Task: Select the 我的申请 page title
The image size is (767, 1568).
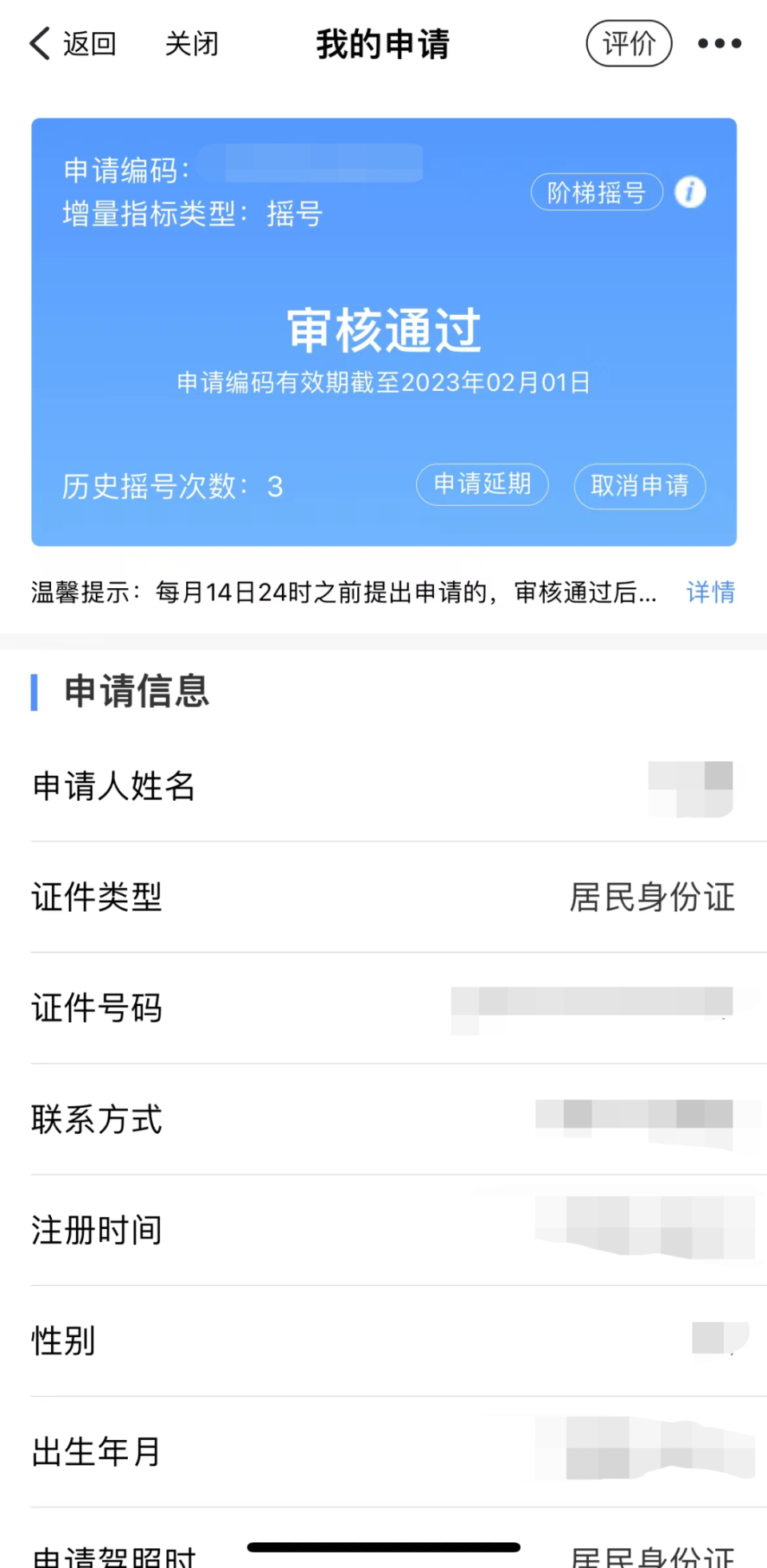Action: click(383, 44)
